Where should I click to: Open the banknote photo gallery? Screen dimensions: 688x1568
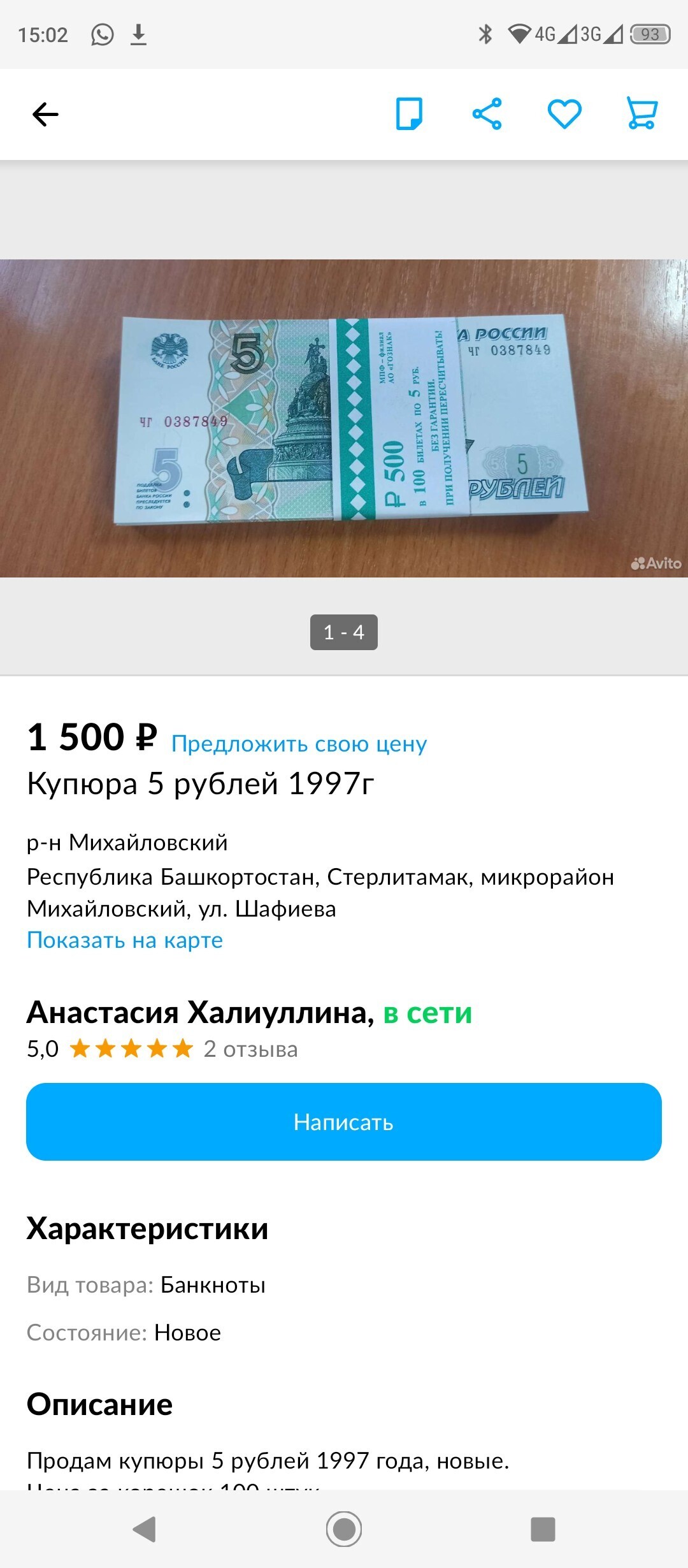[x=344, y=418]
